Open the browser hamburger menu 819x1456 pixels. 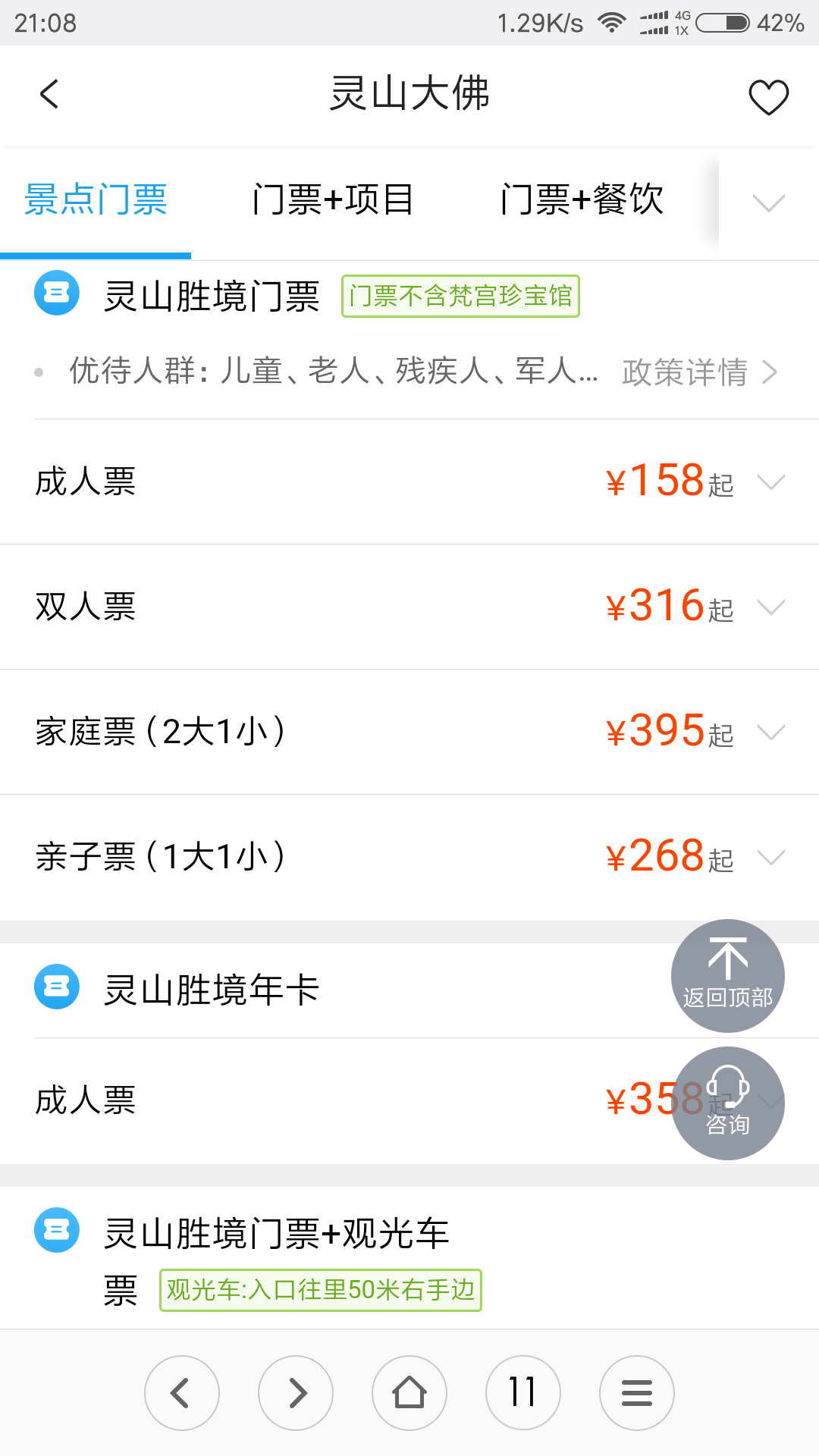pos(637,1392)
